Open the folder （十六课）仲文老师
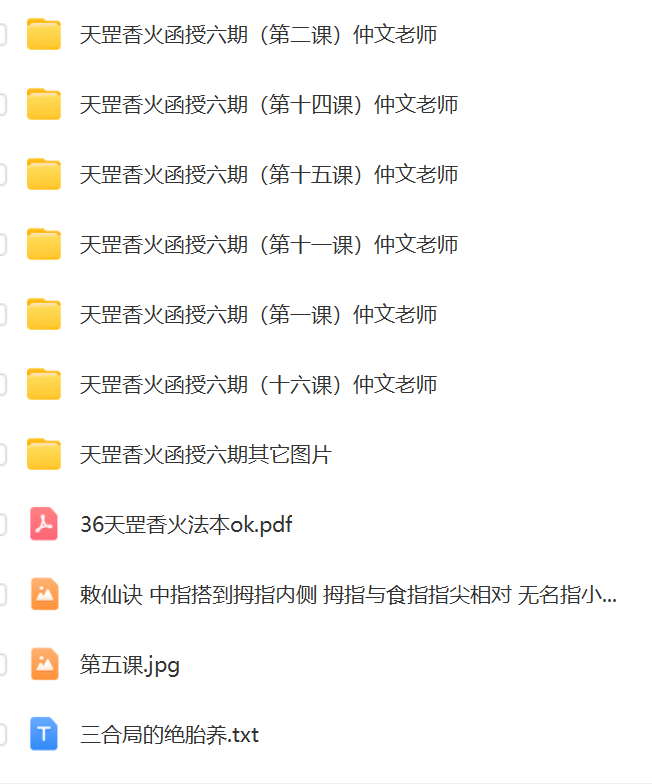Image resolution: width=652 pixels, height=784 pixels. (258, 385)
